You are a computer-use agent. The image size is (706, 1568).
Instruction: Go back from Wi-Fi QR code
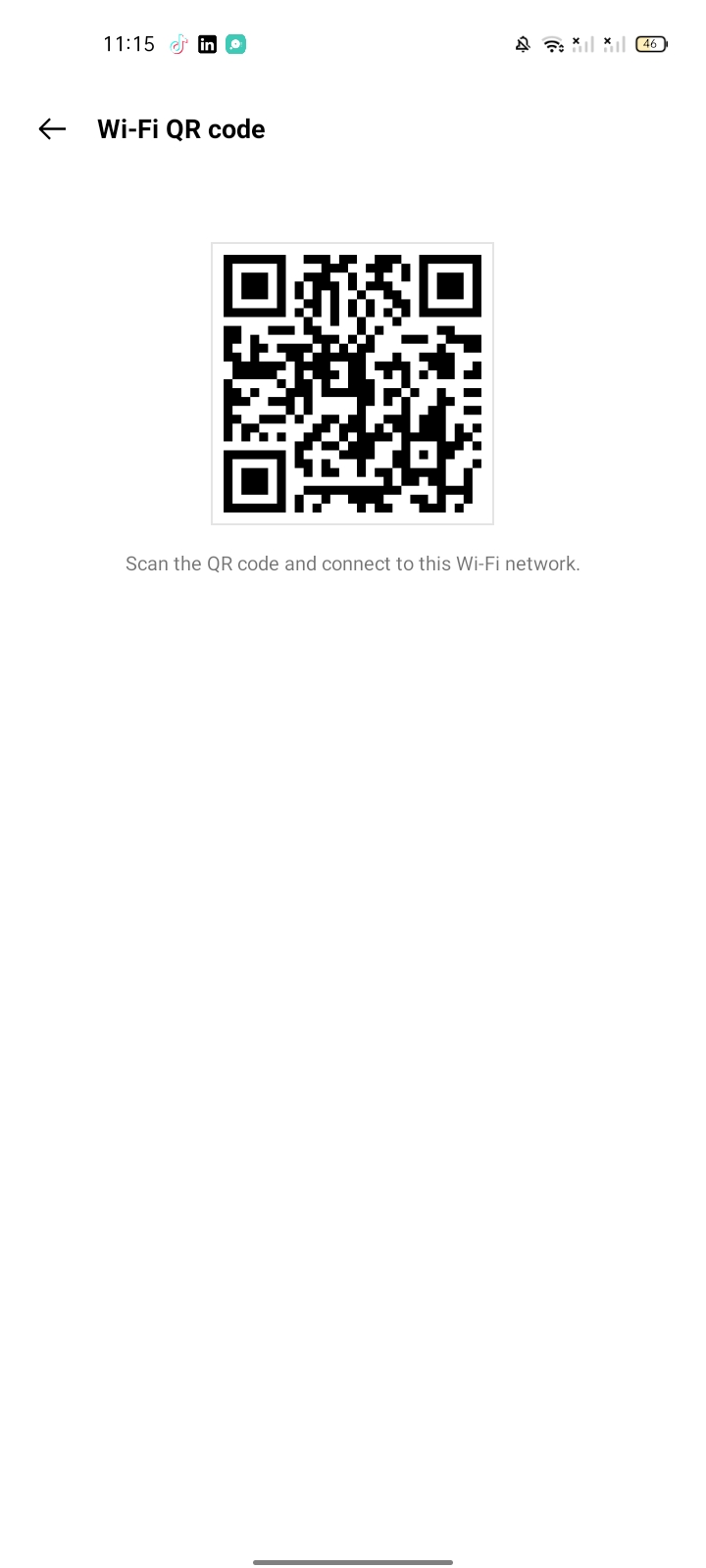click(x=52, y=128)
